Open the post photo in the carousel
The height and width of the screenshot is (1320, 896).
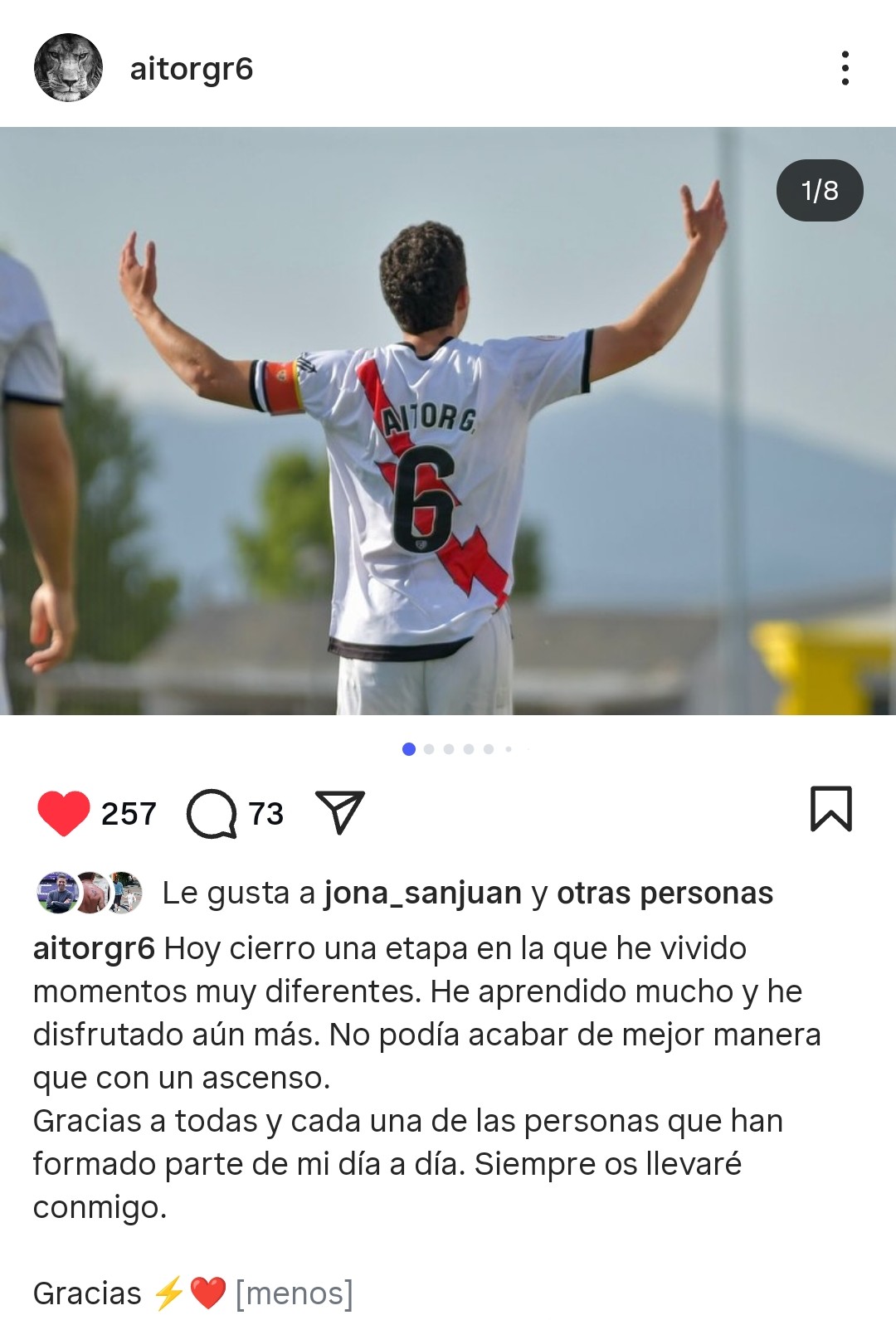coord(448,421)
